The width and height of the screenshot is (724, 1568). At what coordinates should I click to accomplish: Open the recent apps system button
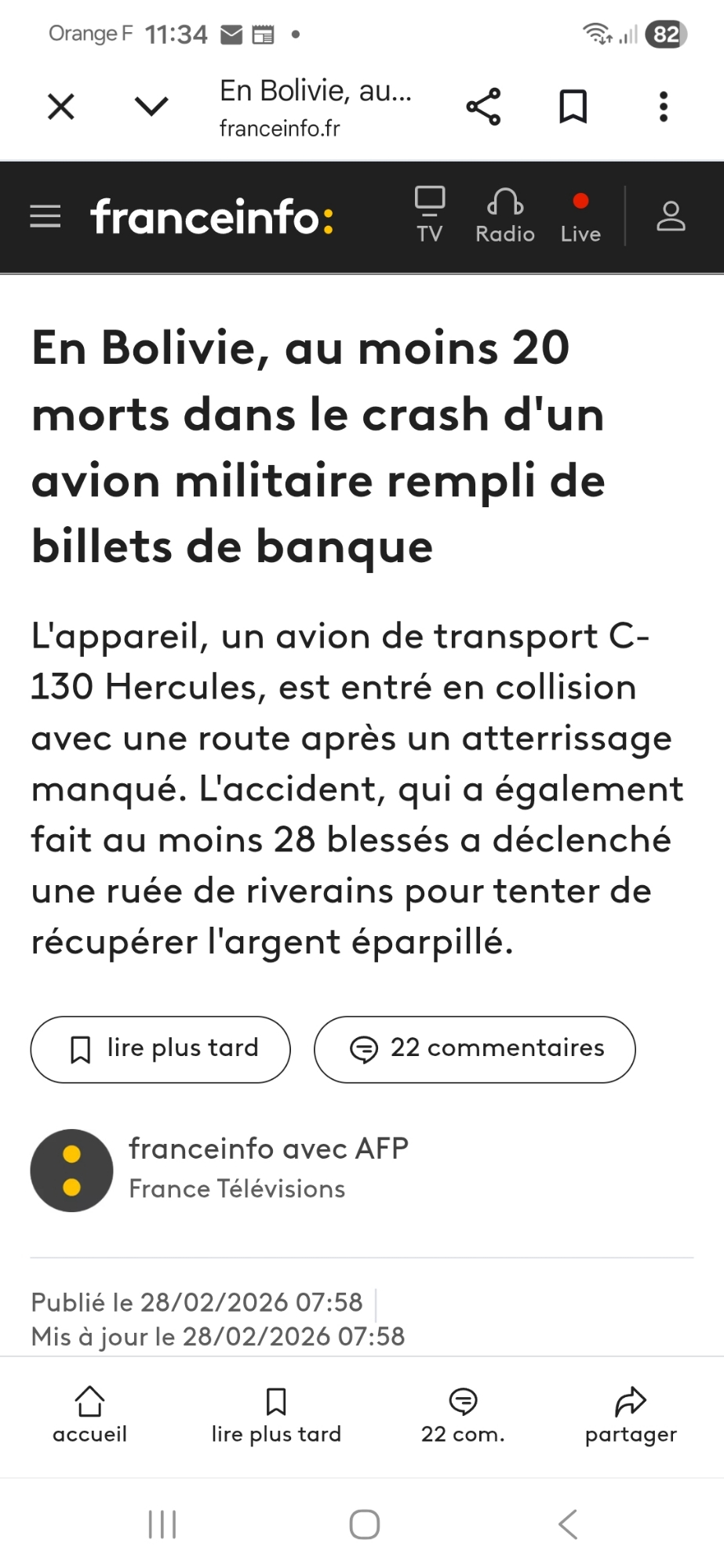click(x=162, y=1524)
